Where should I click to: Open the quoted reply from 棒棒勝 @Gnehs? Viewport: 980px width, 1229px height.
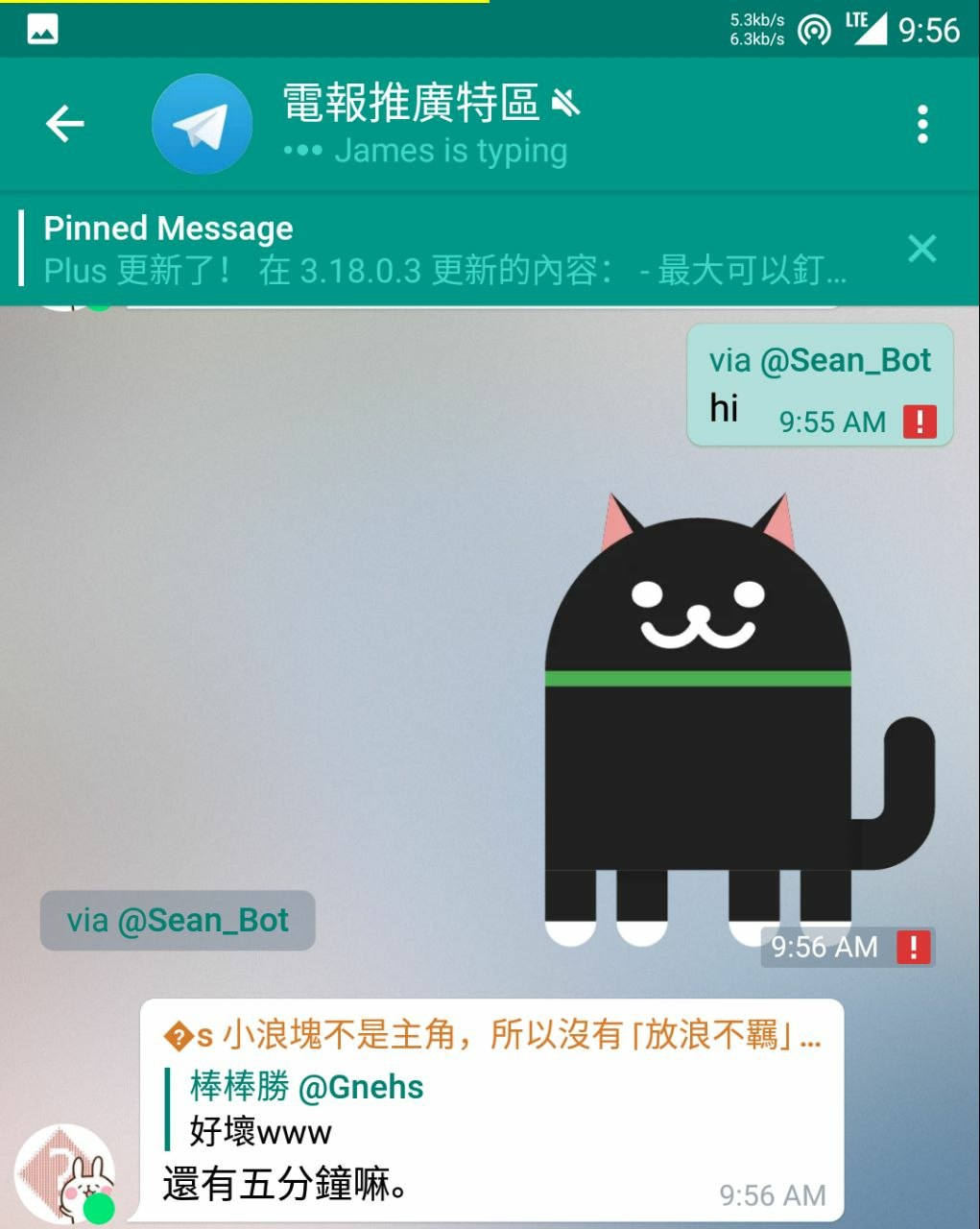307,1109
